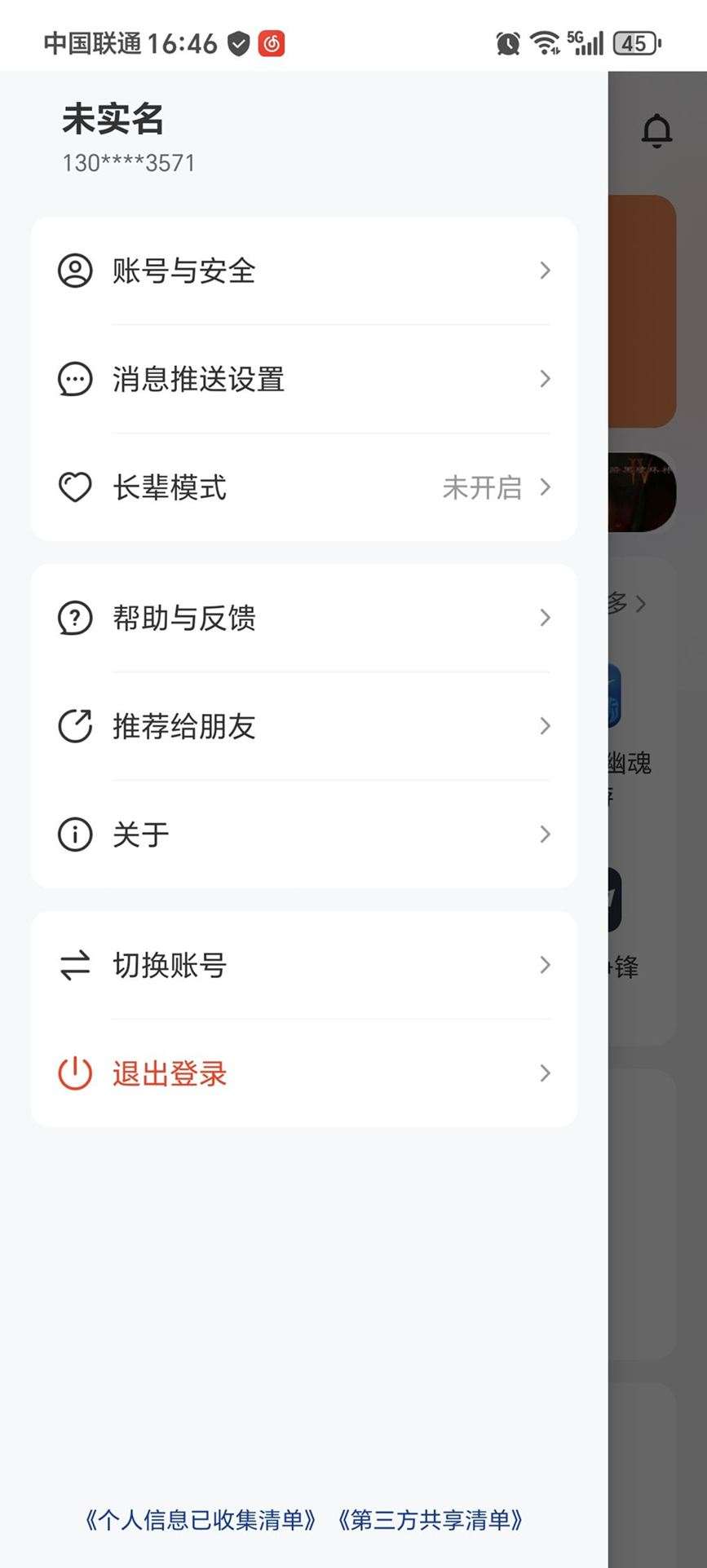
Task: Click the 未实名 profile name
Action: (x=113, y=120)
